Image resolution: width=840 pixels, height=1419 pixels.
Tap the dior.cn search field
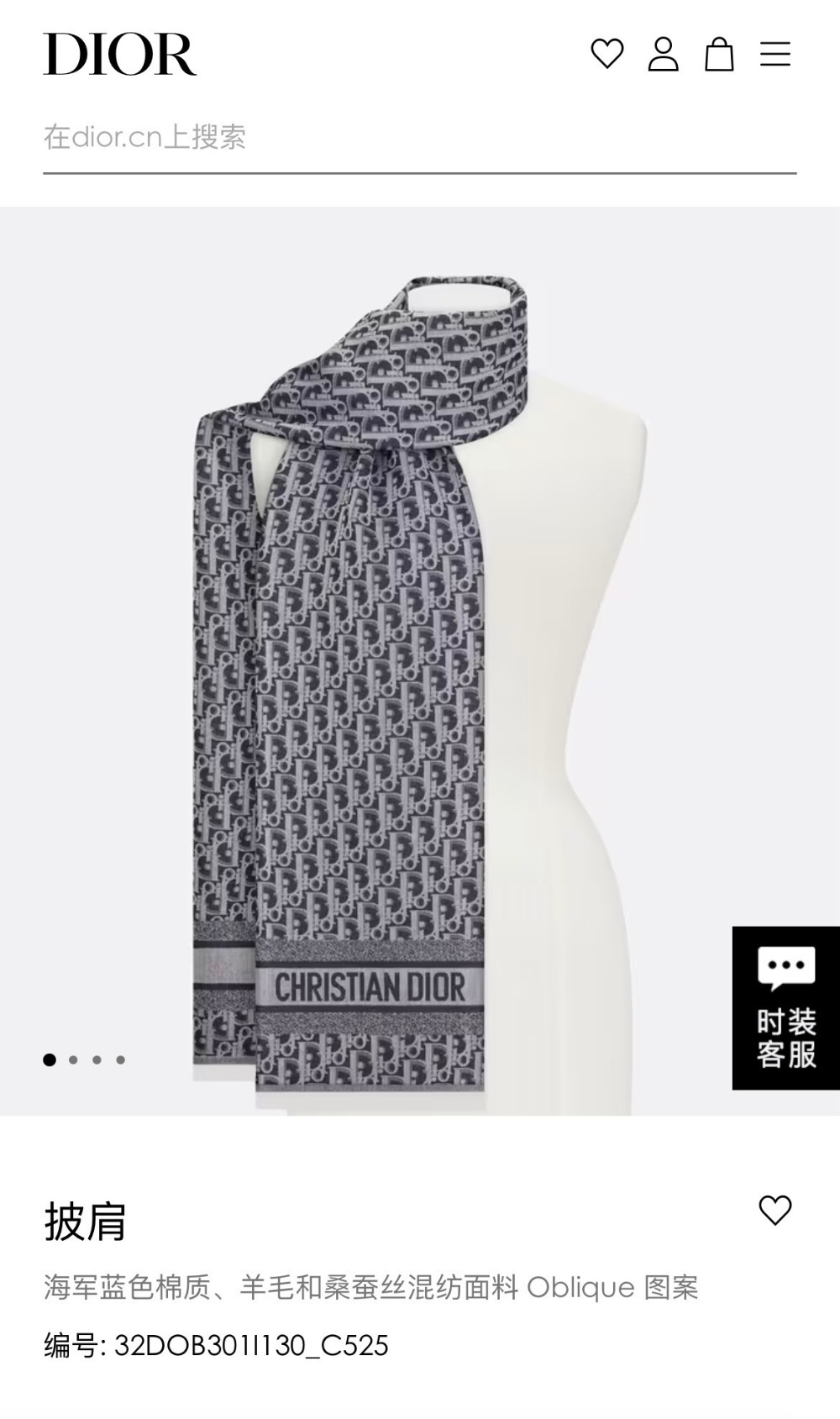[418, 137]
